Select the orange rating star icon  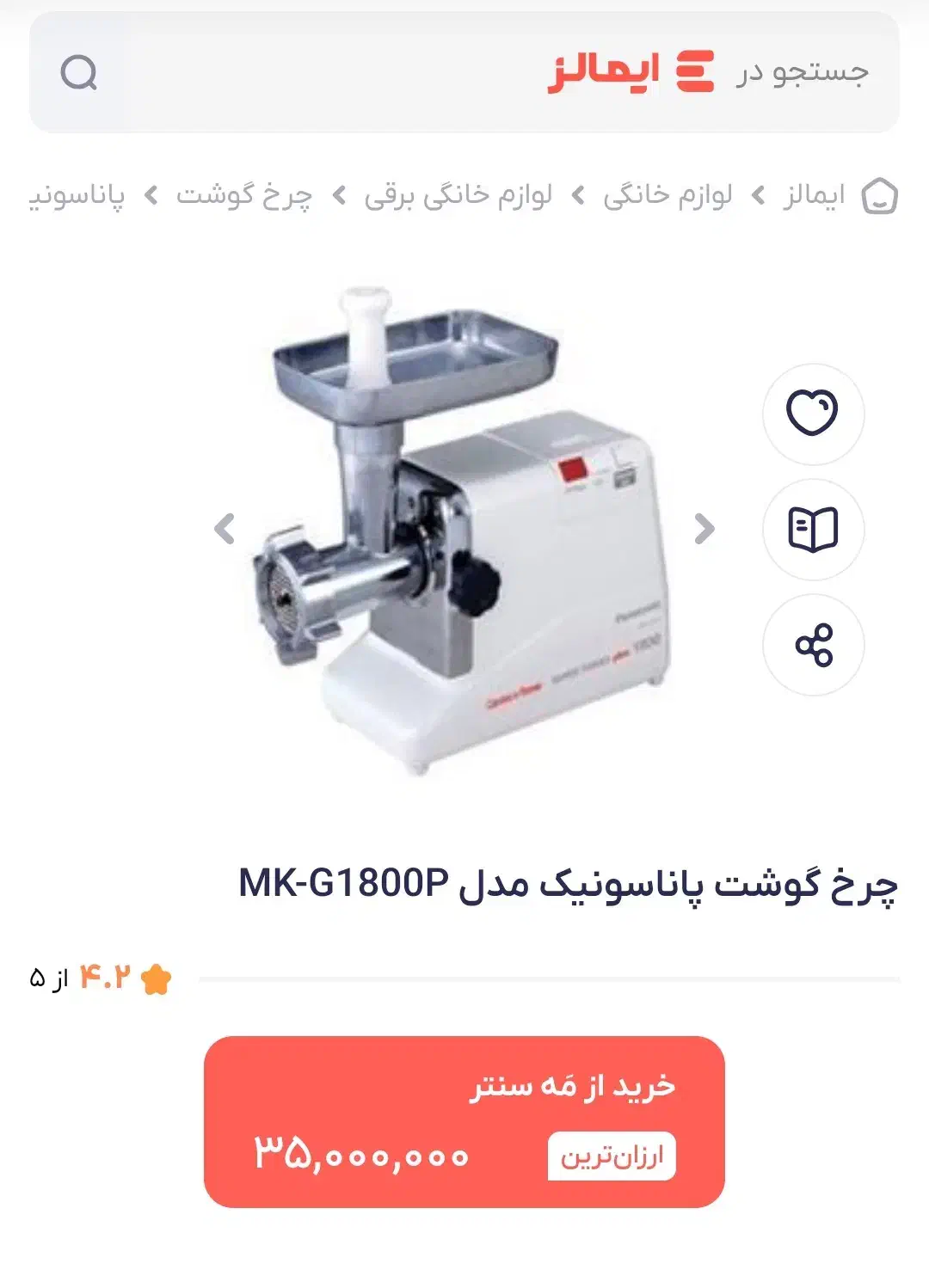pos(155,977)
